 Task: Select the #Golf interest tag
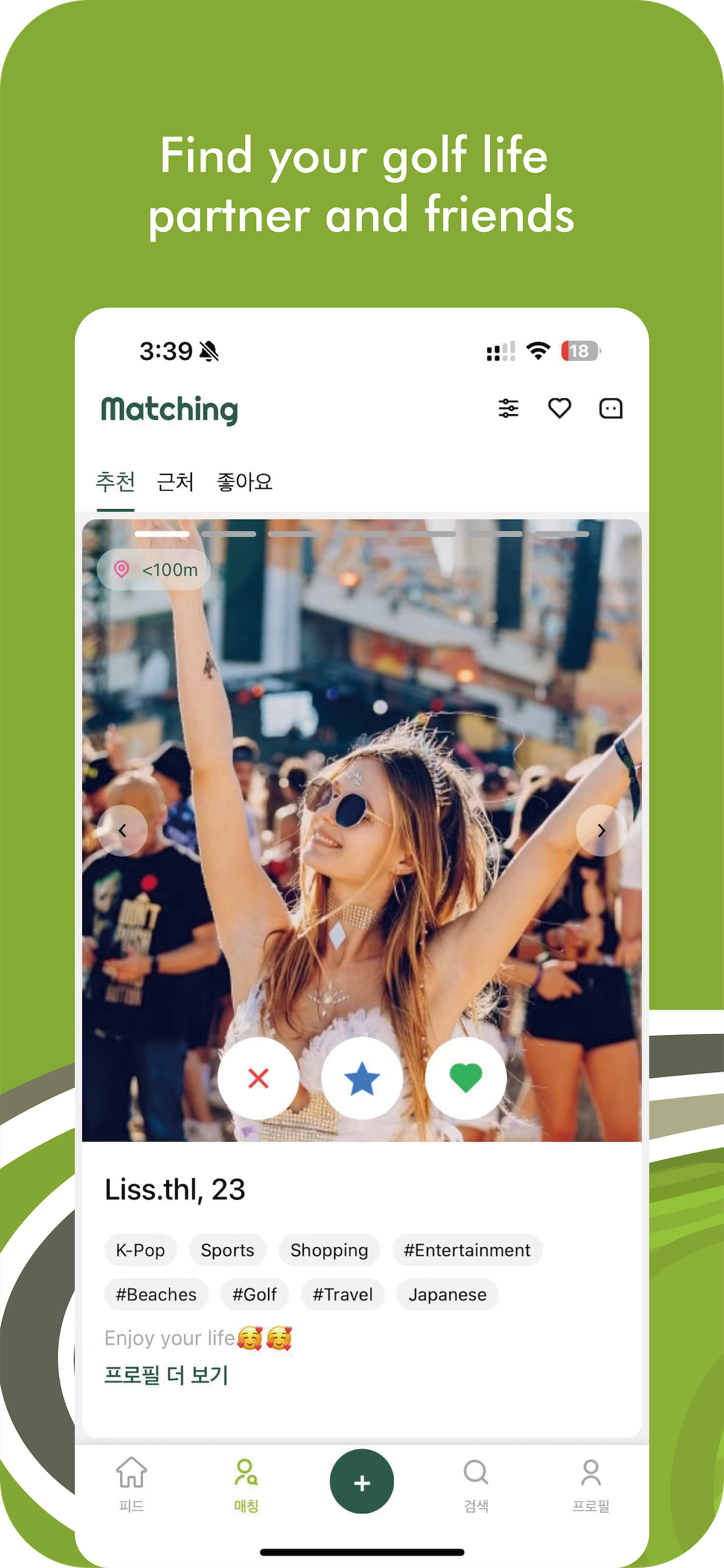[254, 1294]
